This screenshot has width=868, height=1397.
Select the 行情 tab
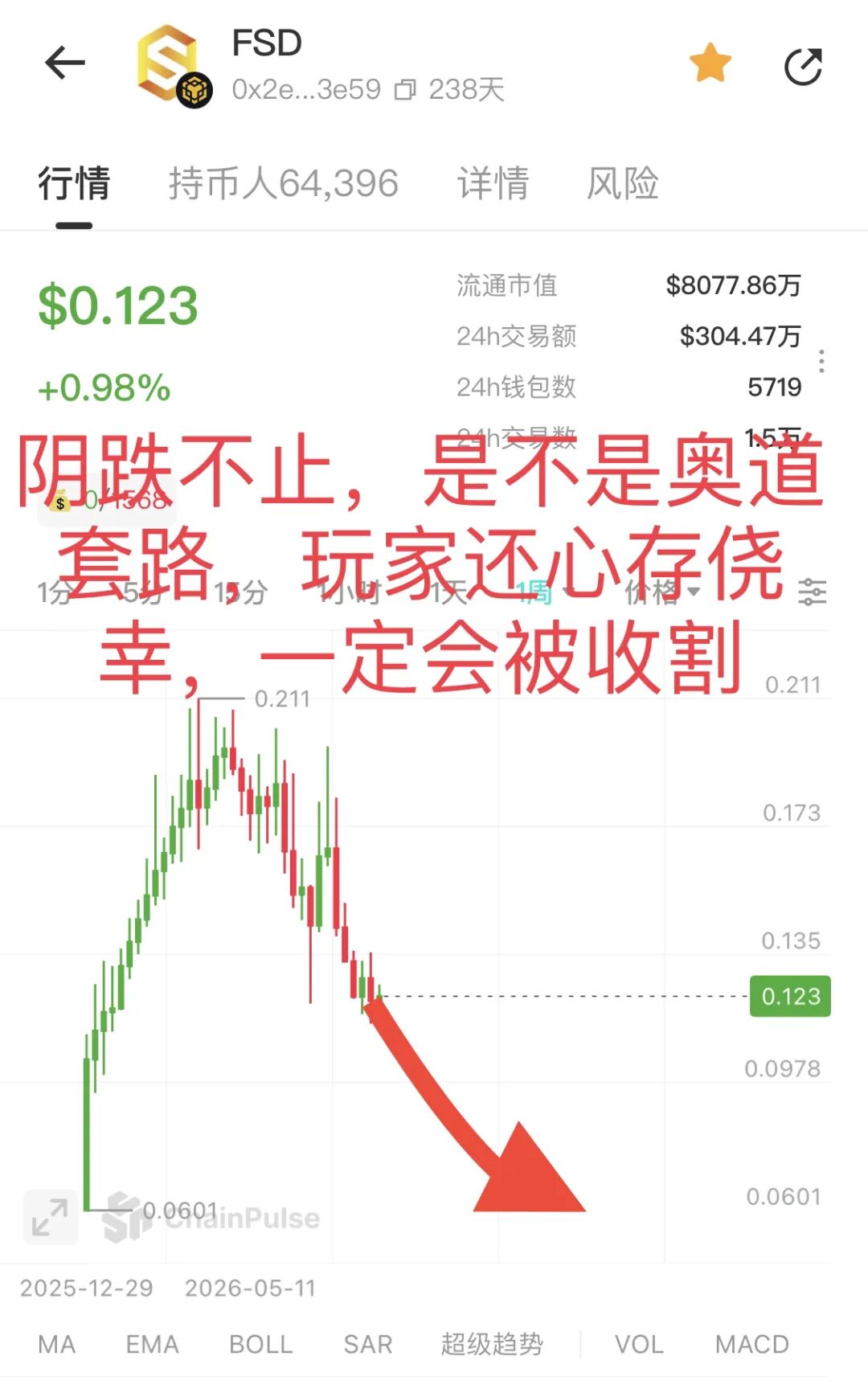74,183
